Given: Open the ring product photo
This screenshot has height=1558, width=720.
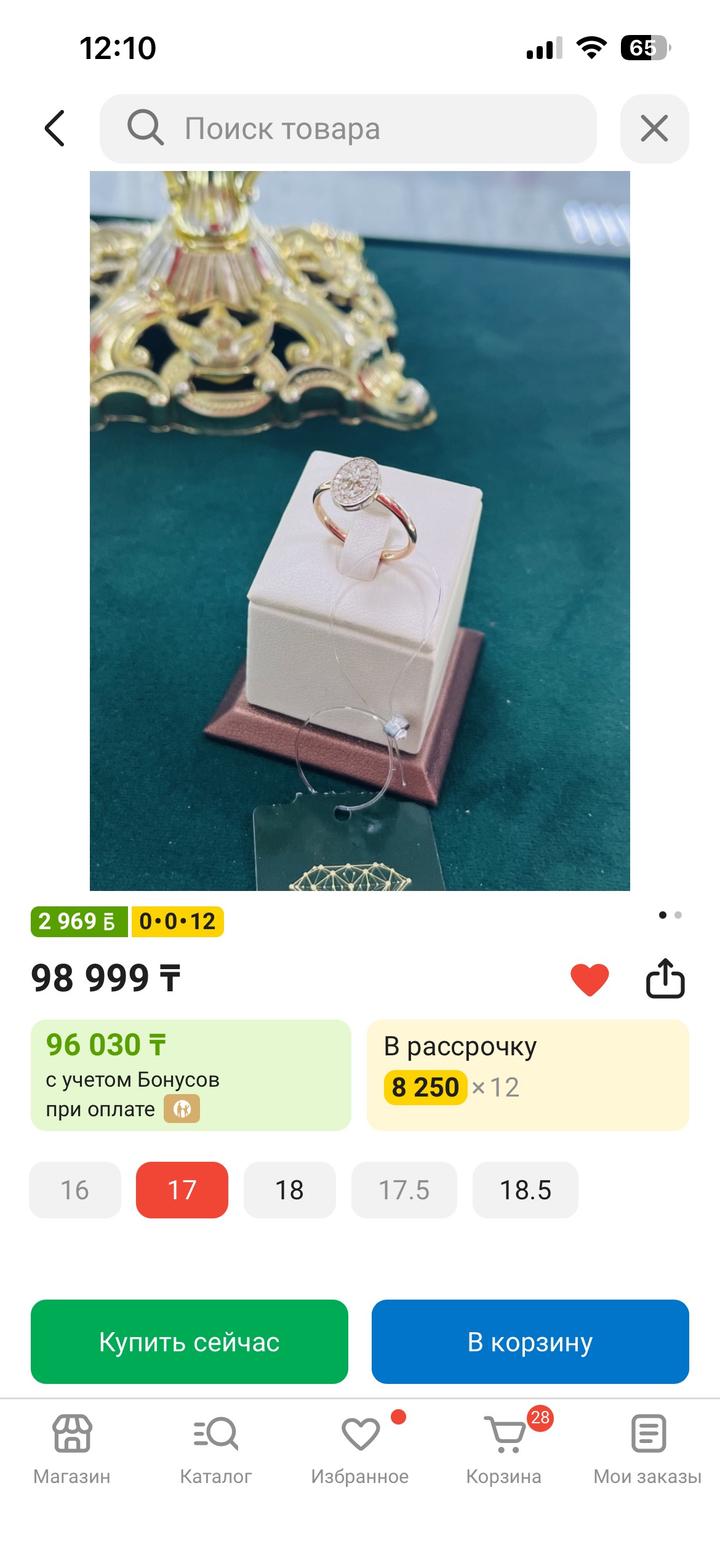Looking at the screenshot, I should [360, 530].
